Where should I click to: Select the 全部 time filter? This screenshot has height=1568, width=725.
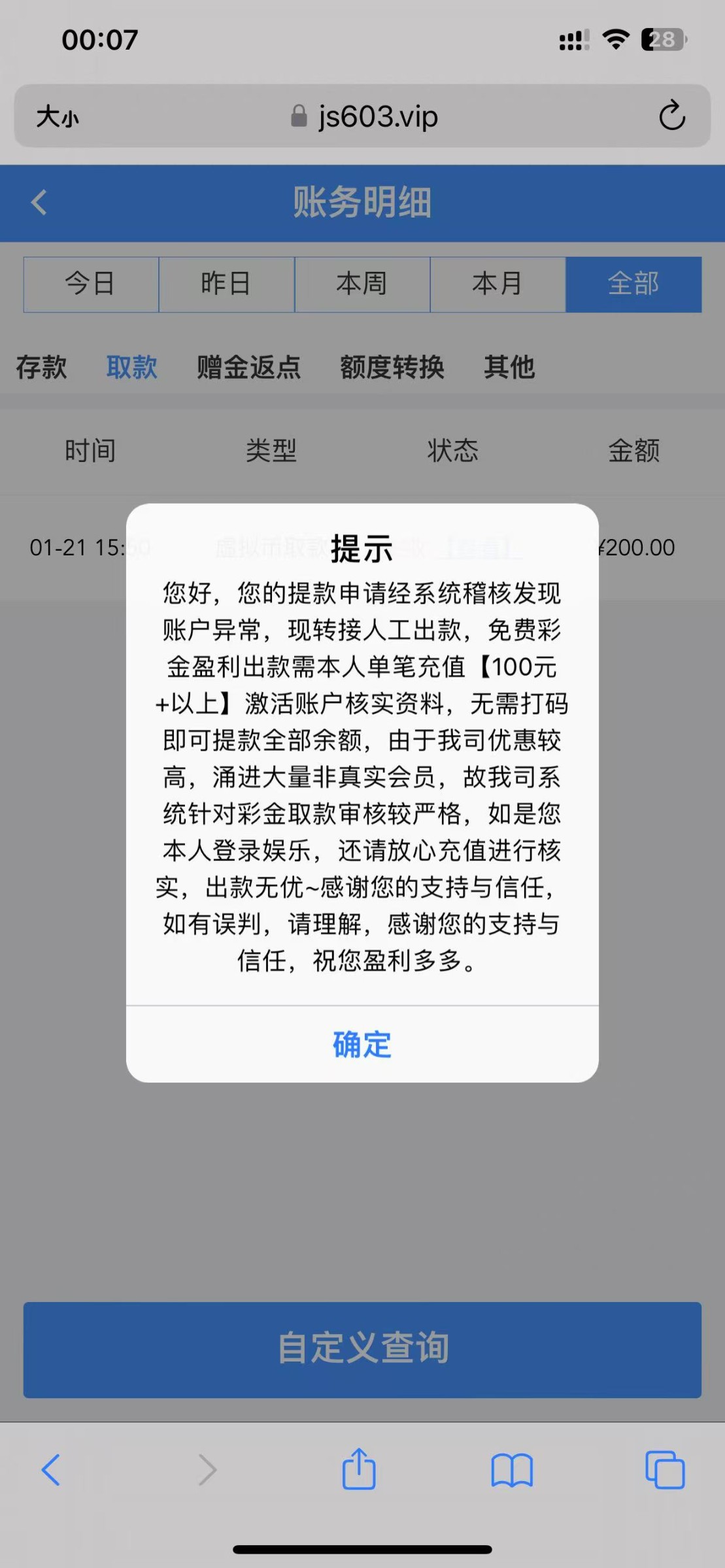pos(633,284)
